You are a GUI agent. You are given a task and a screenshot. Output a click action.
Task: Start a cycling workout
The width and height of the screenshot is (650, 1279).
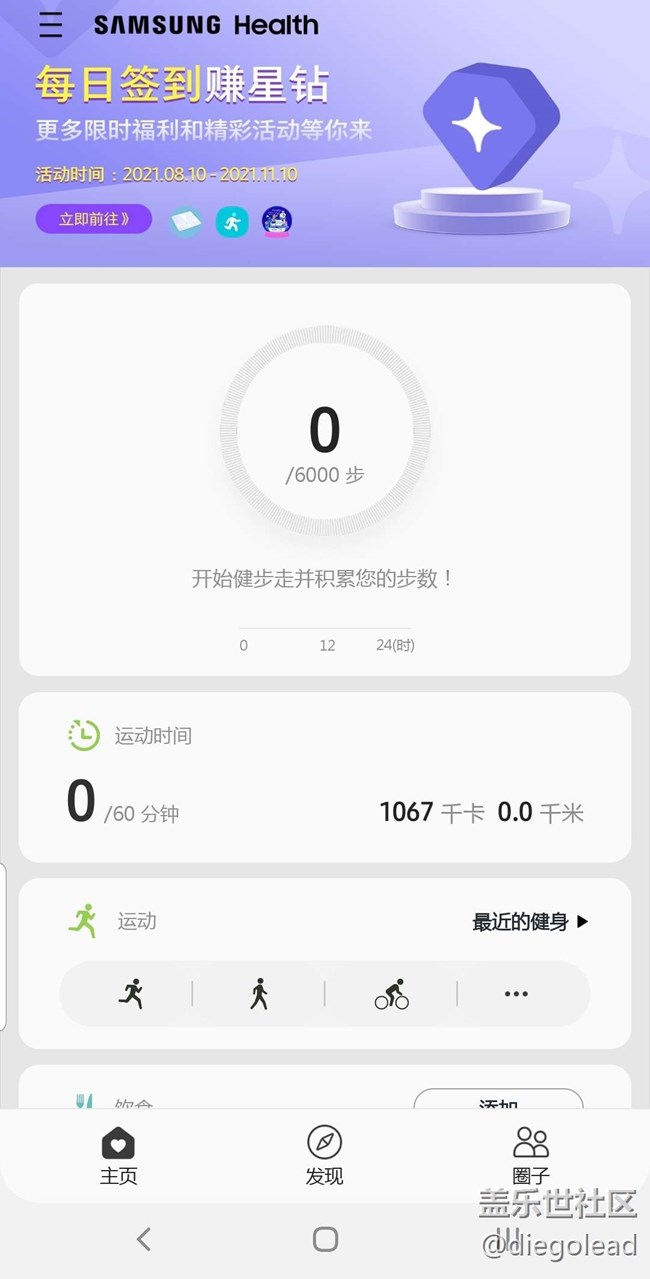[391, 994]
